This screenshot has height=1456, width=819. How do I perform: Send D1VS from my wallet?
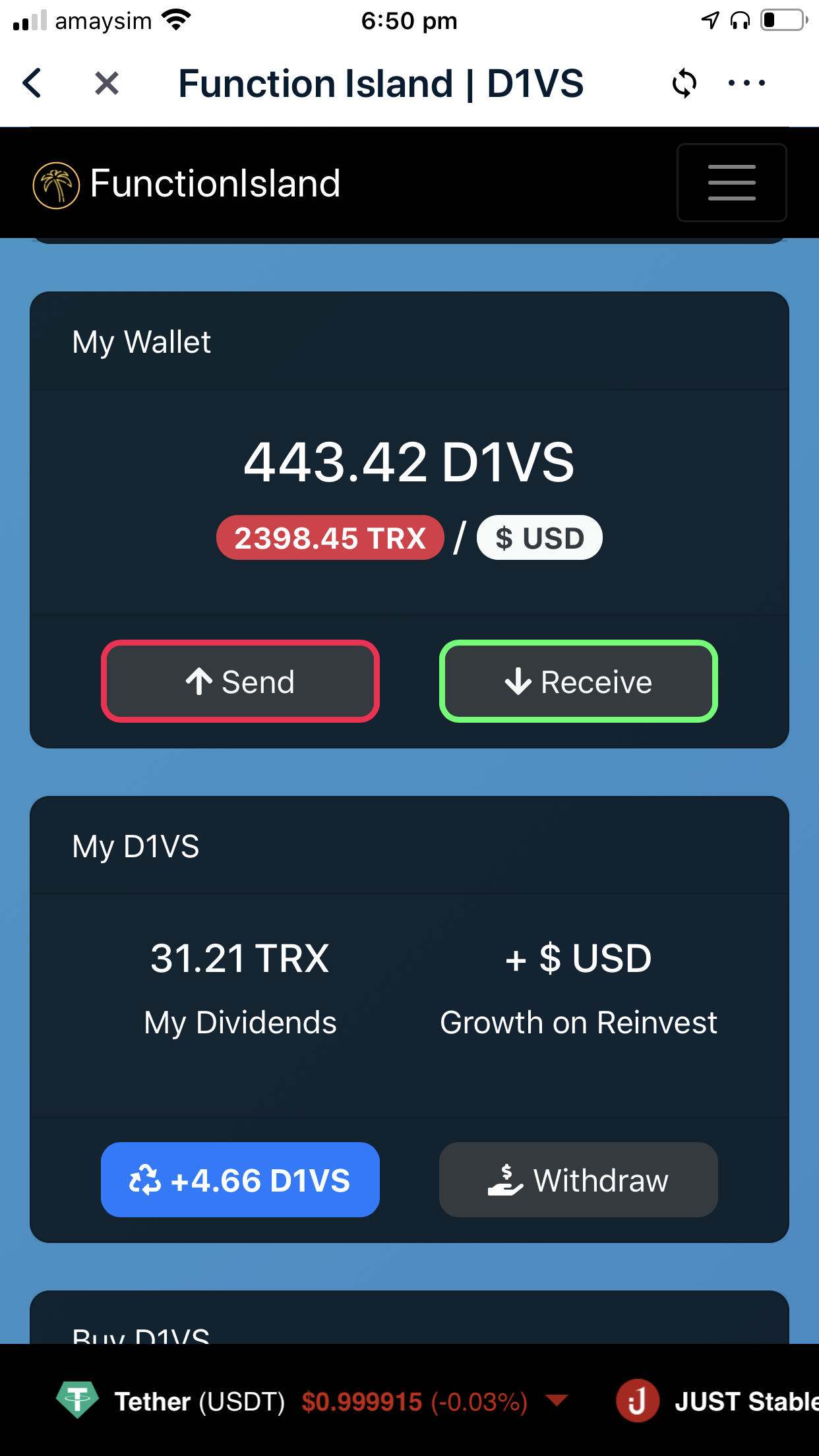[x=240, y=681]
